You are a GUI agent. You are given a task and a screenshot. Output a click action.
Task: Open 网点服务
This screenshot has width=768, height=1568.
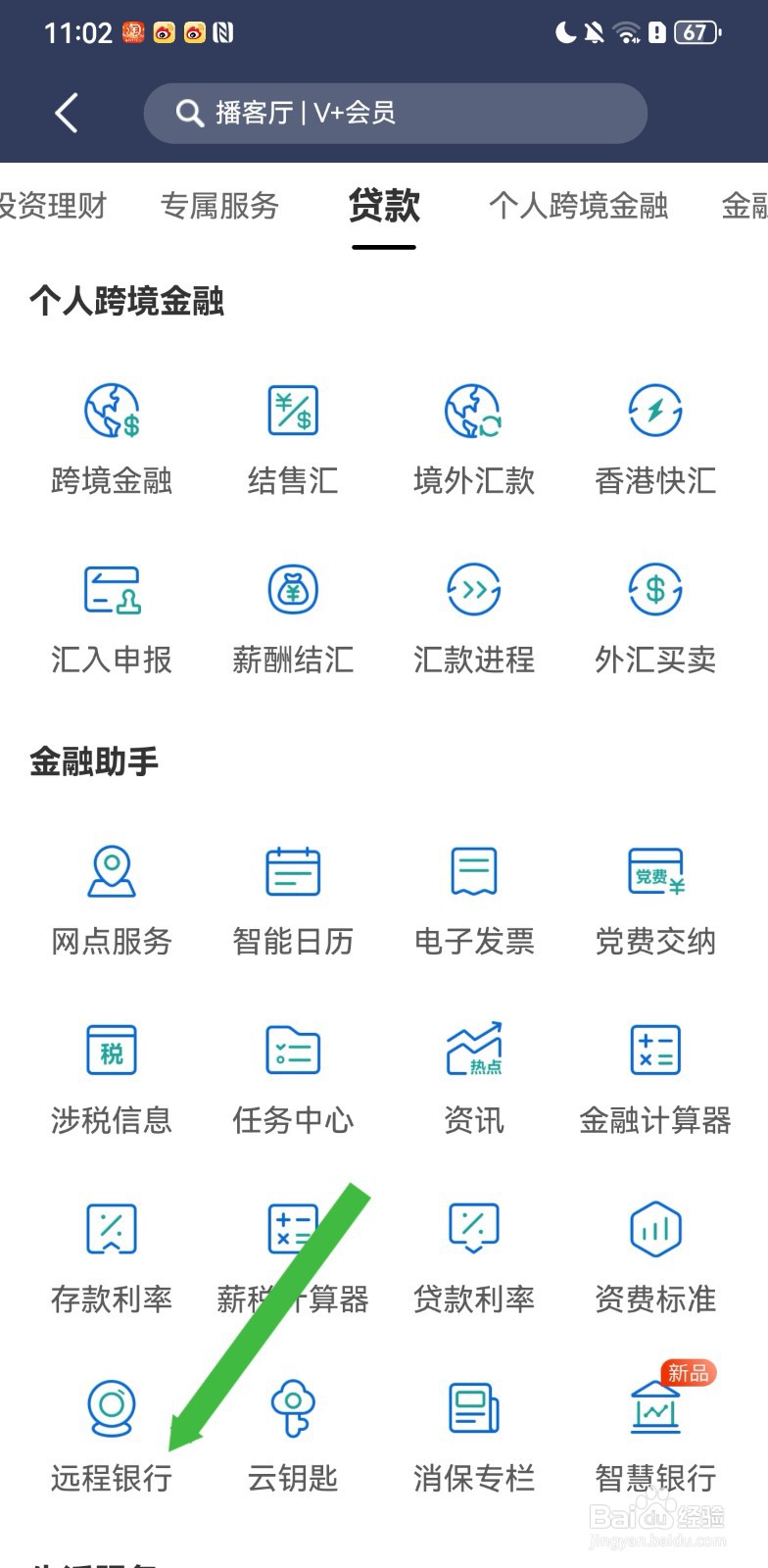tap(112, 901)
